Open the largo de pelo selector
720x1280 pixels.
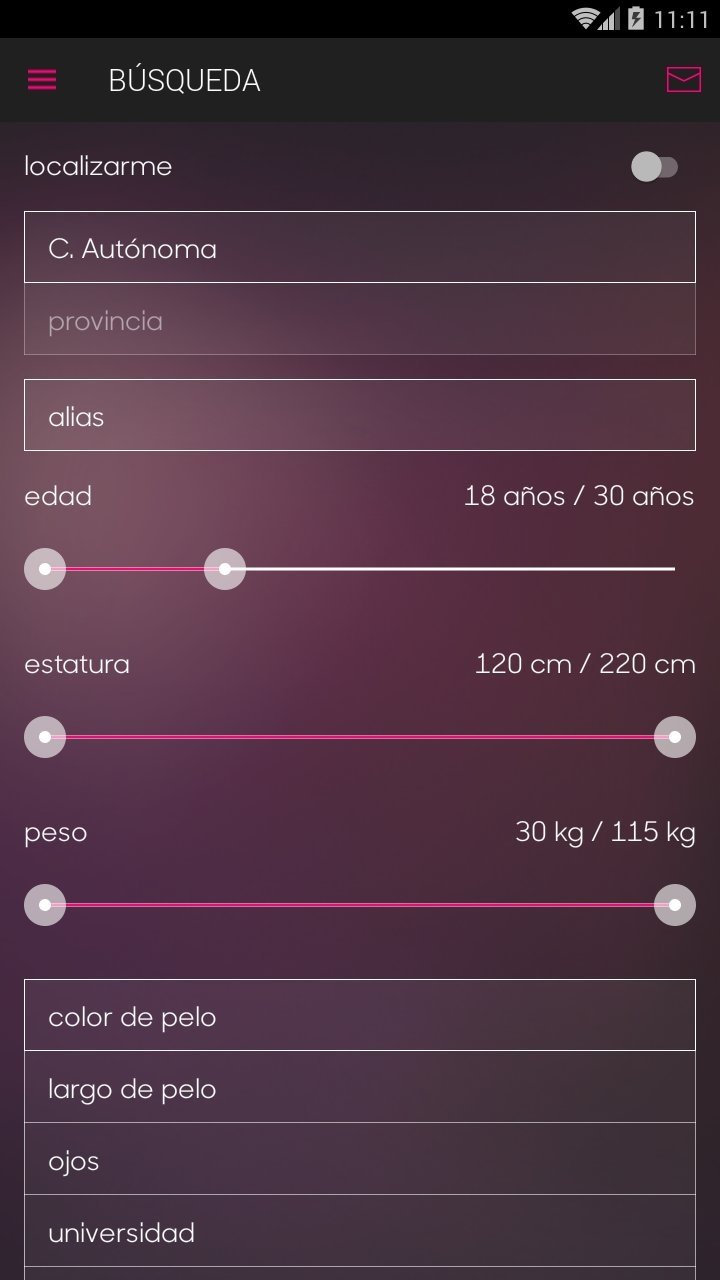pyautogui.click(x=360, y=1087)
